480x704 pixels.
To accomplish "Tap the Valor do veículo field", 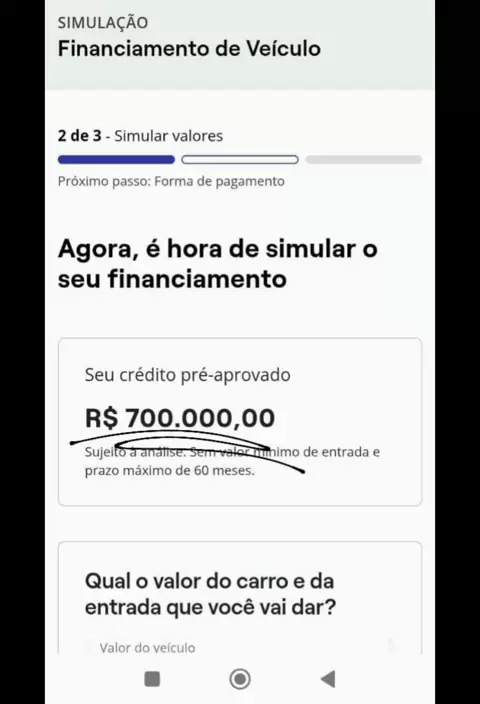I will (240, 647).
